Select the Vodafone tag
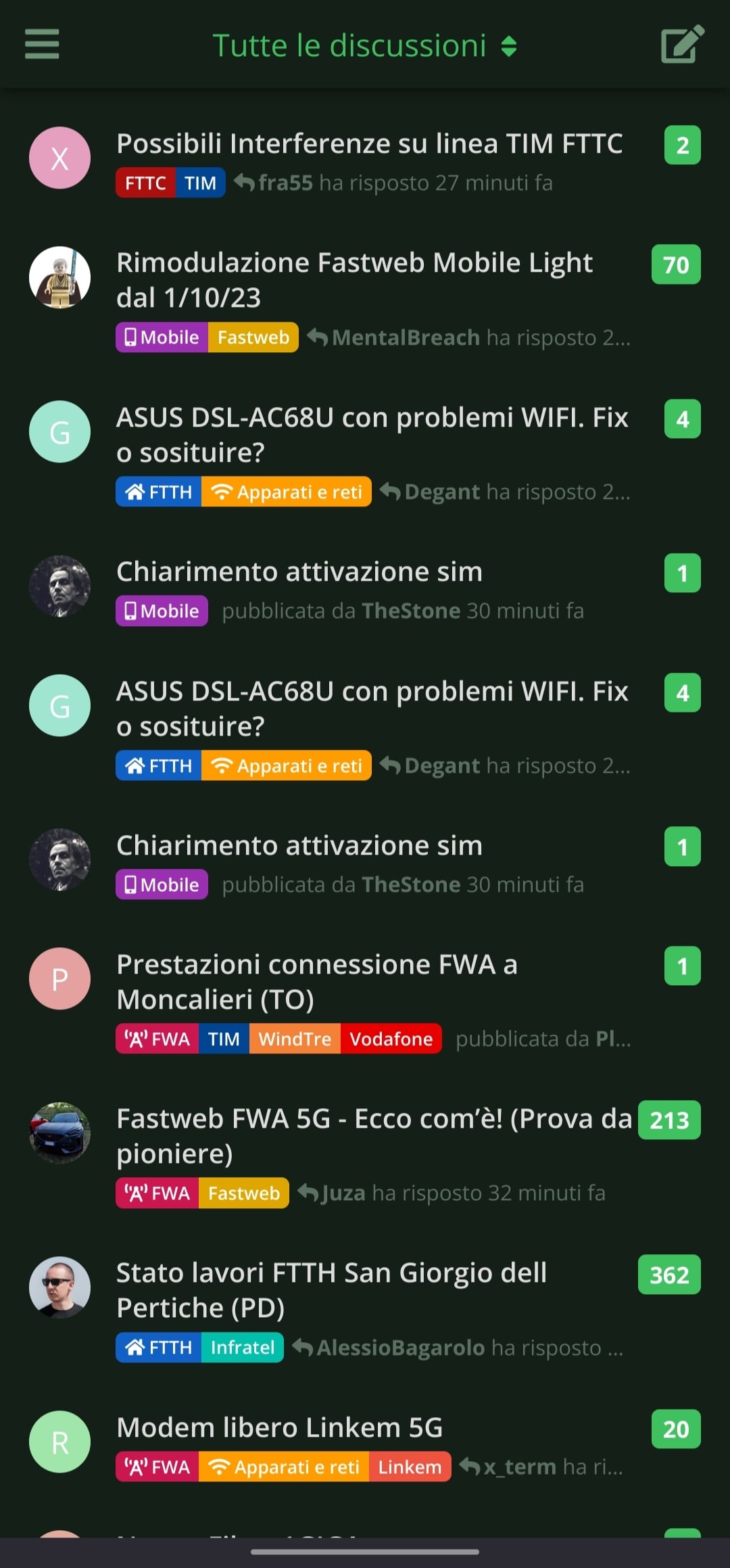This screenshot has width=730, height=1568. (391, 1039)
